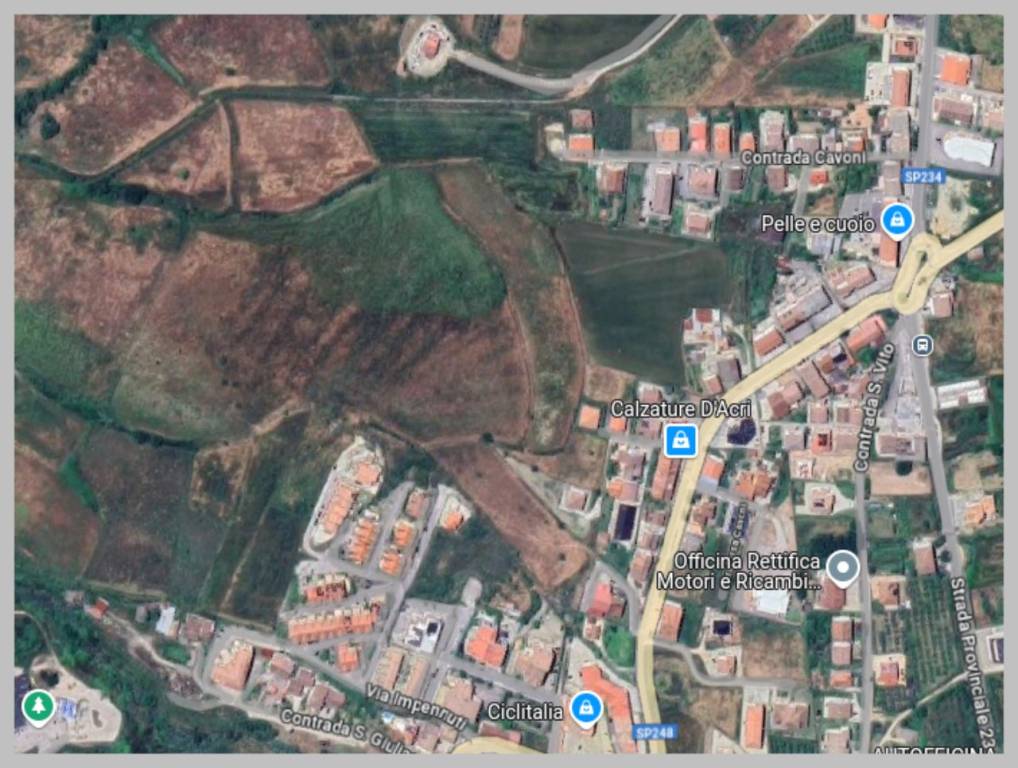1018x768 pixels.
Task: Tap the Officina Rettifica Motori e Ricambi pin
Action: [845, 567]
